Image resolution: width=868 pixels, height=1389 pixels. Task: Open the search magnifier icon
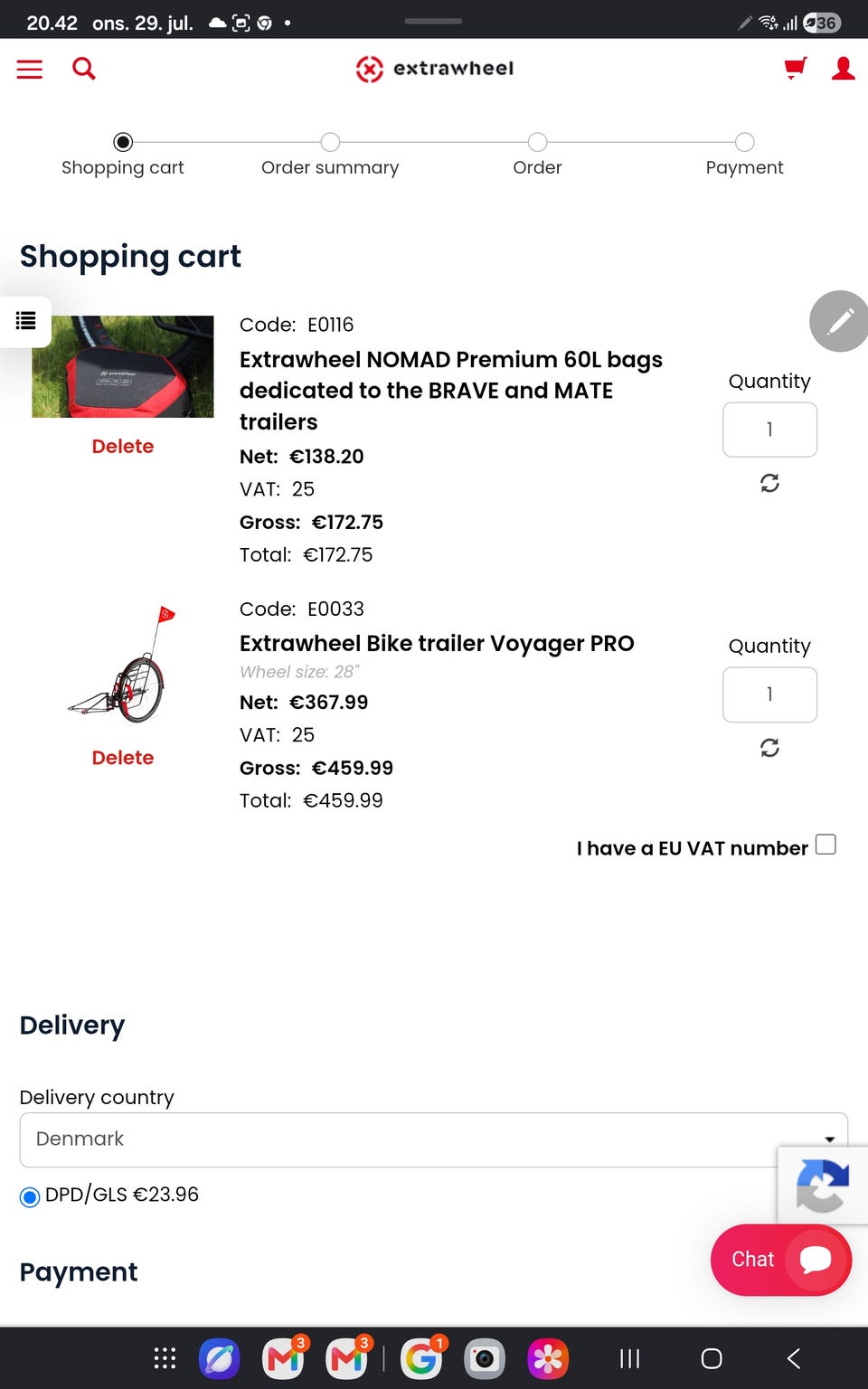tap(84, 68)
